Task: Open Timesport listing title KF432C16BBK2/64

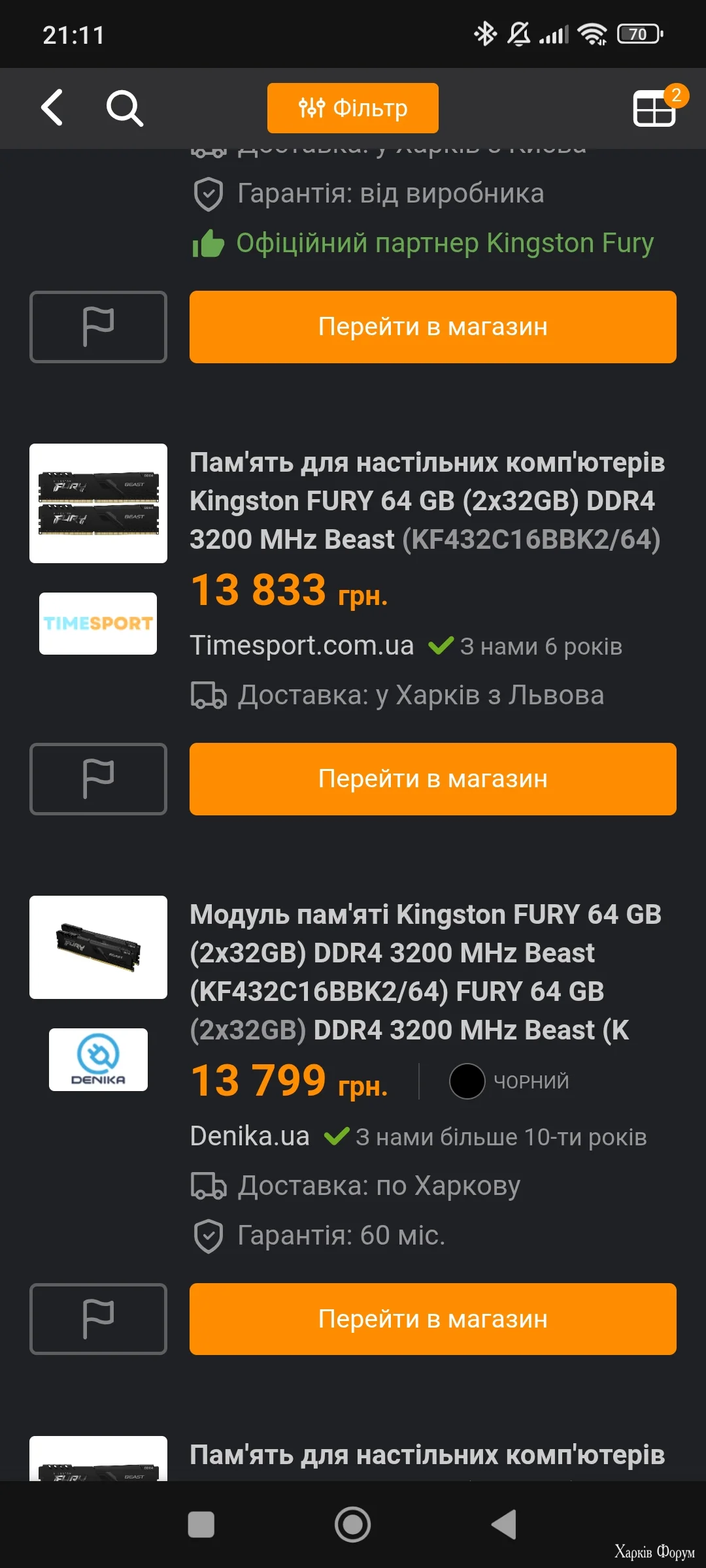Action: pyautogui.click(x=426, y=501)
